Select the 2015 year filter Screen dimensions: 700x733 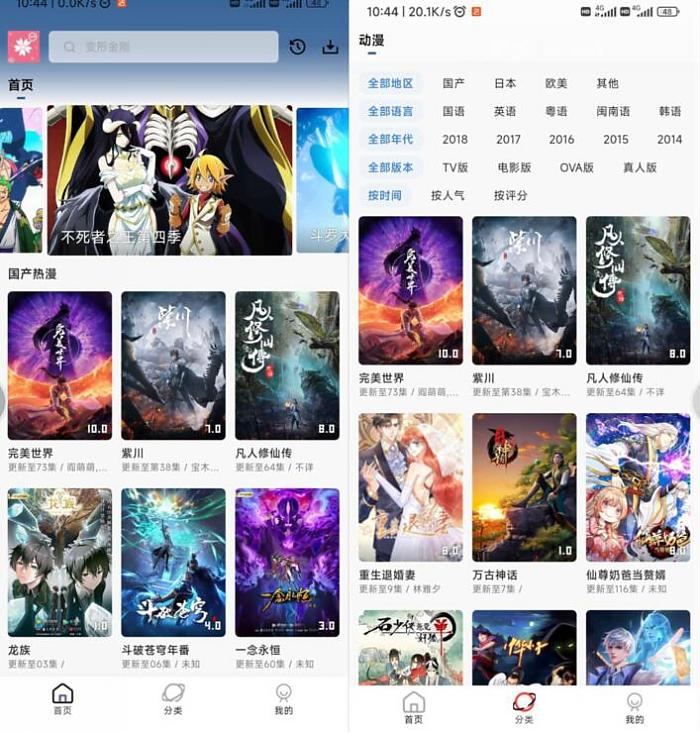click(x=616, y=139)
